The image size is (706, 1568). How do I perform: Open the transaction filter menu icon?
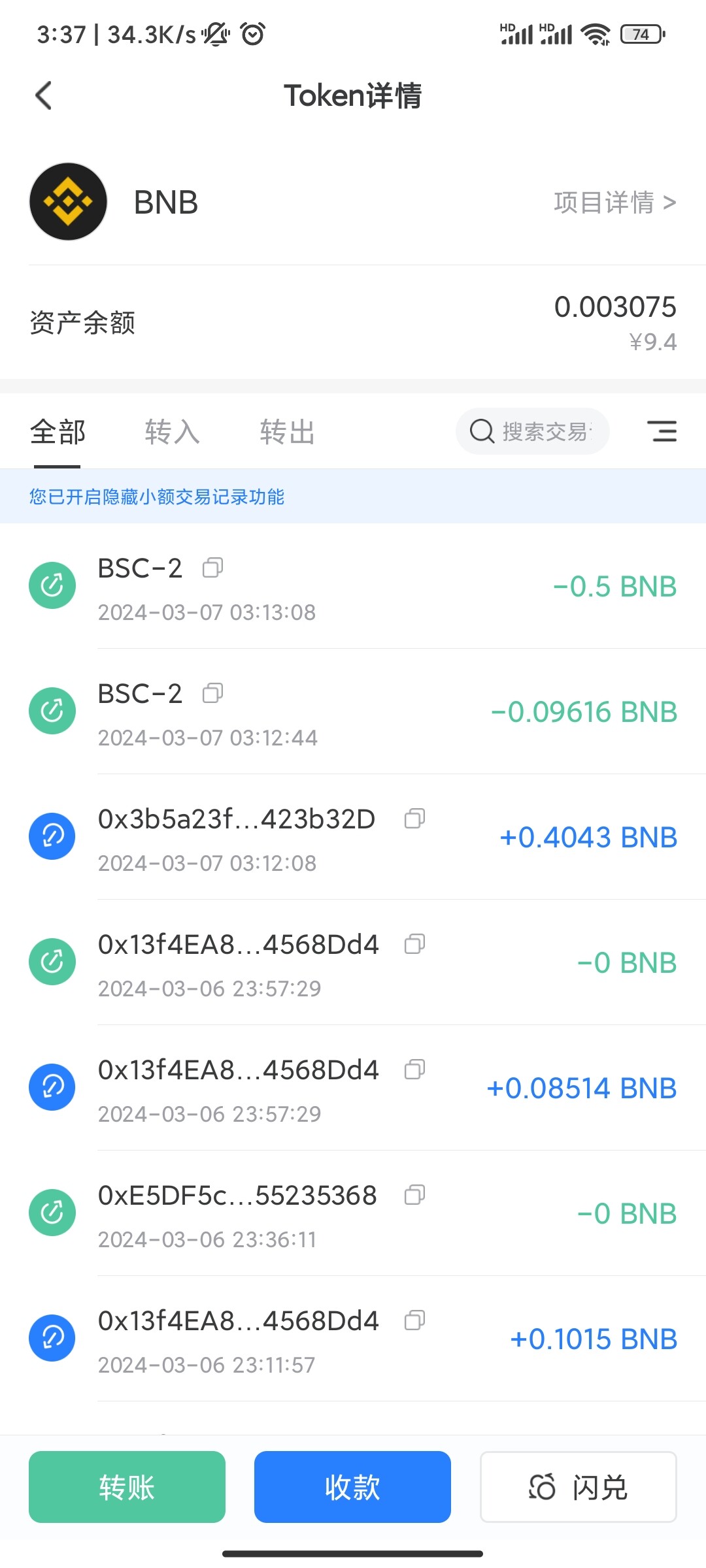[662, 431]
